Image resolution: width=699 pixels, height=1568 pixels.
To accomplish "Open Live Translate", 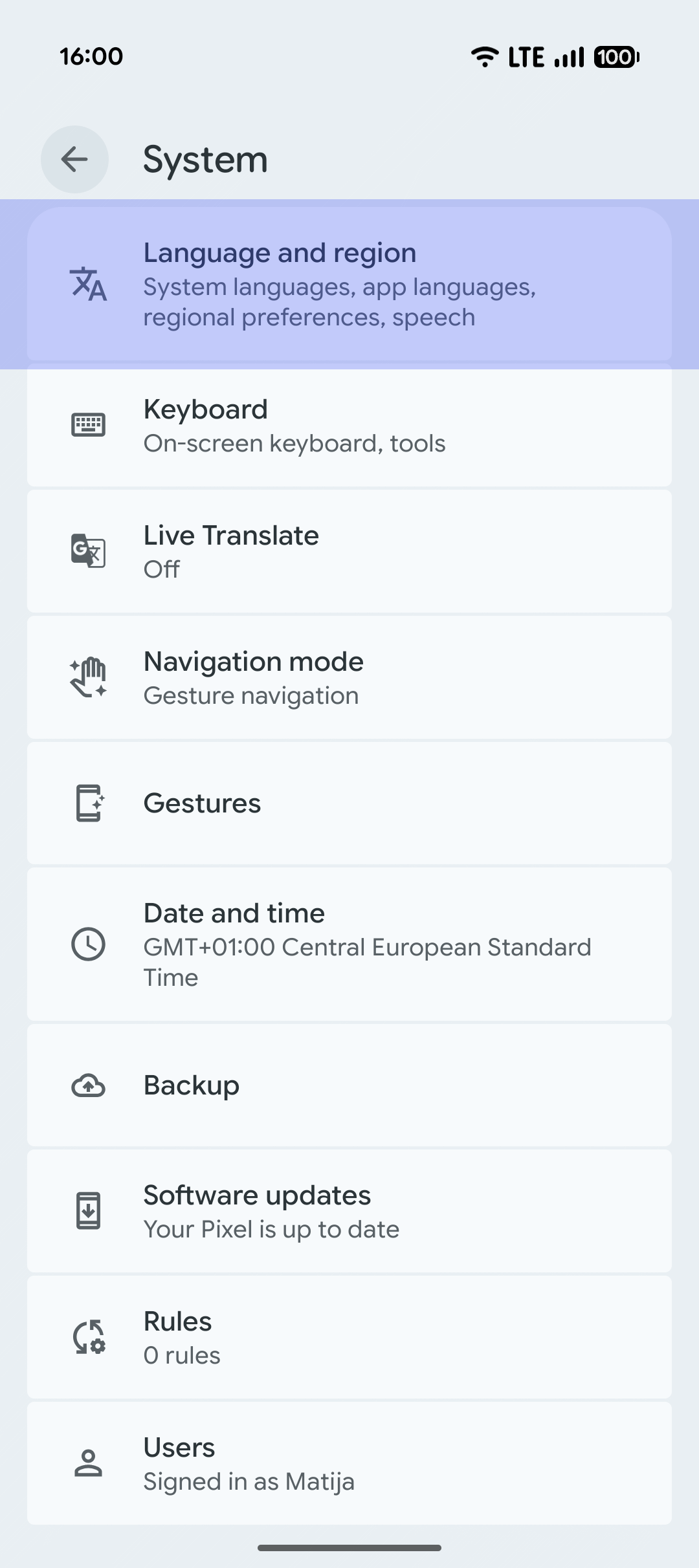I will [x=349, y=551].
